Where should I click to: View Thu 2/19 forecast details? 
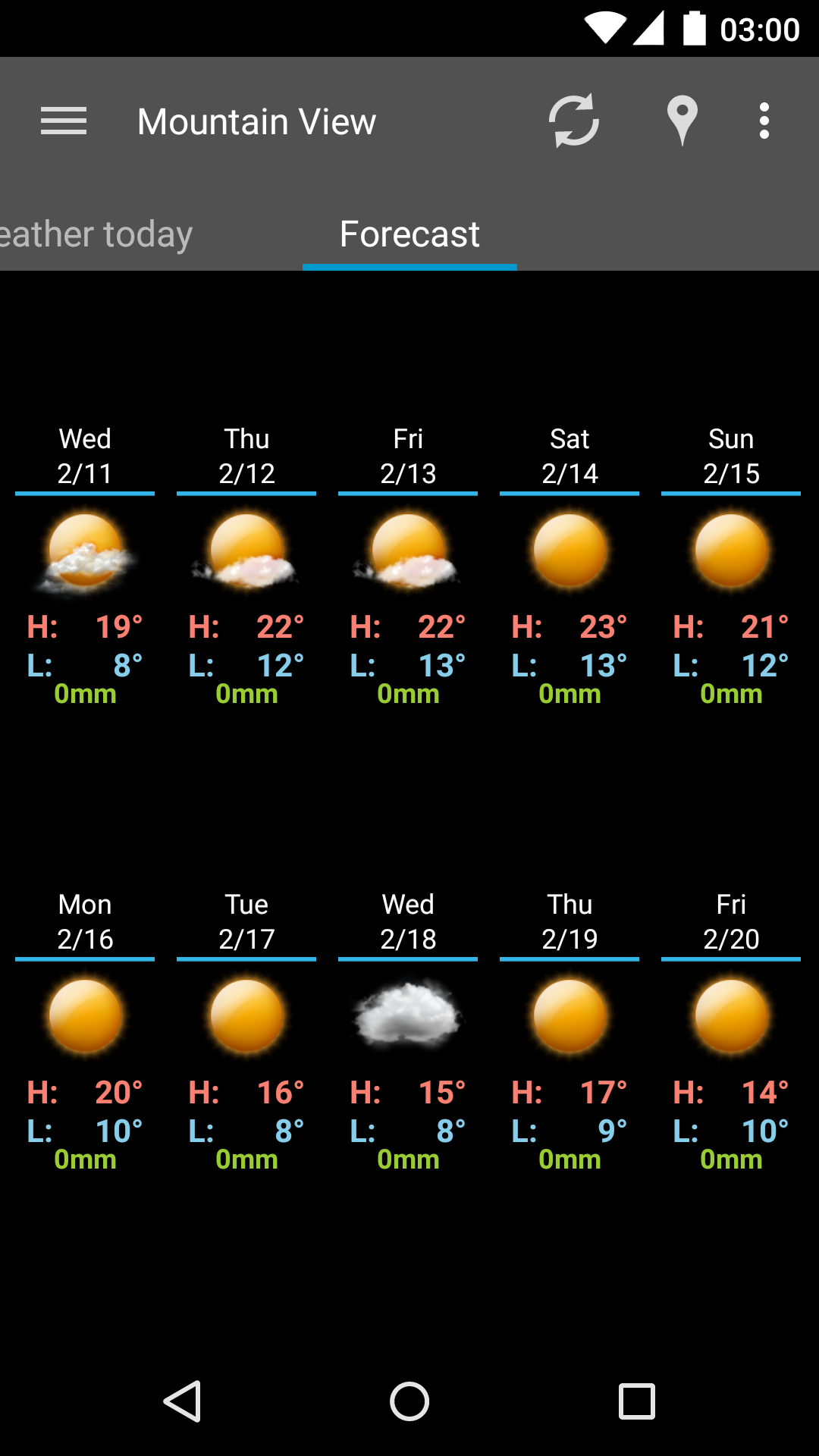570,1031
